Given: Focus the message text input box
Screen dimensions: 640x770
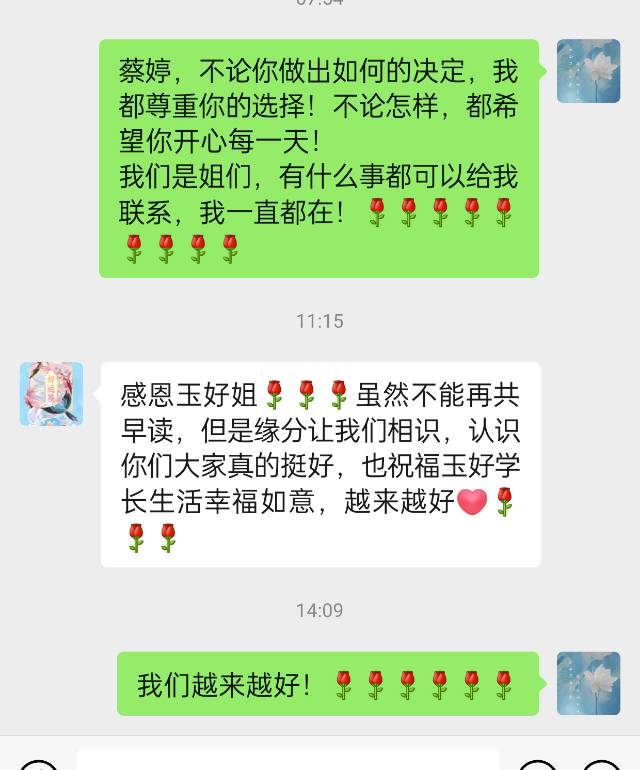Looking at the screenshot, I should 287,760.
